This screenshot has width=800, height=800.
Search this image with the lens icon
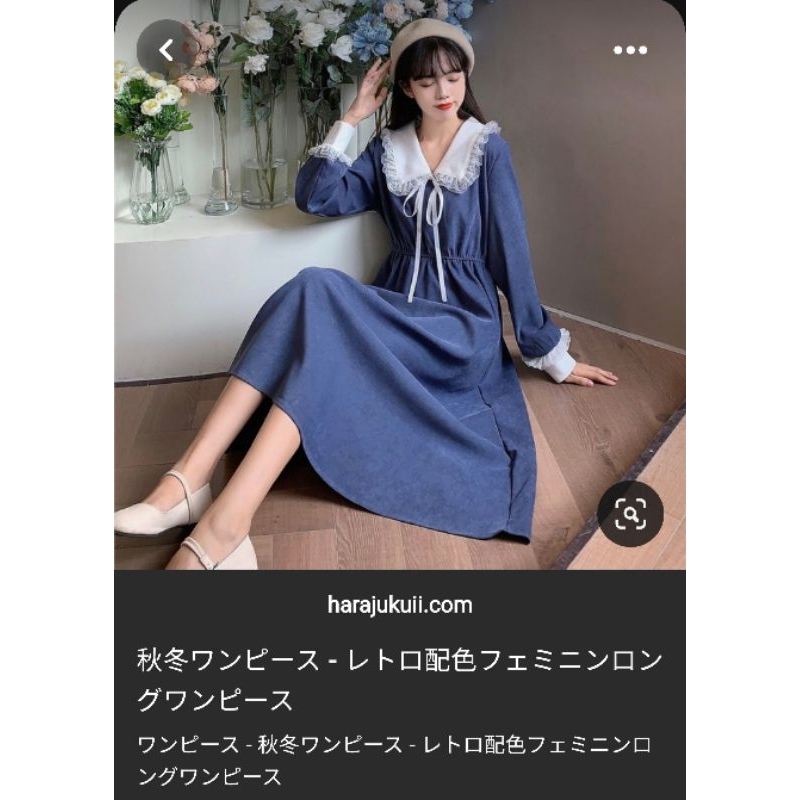[x=630, y=514]
